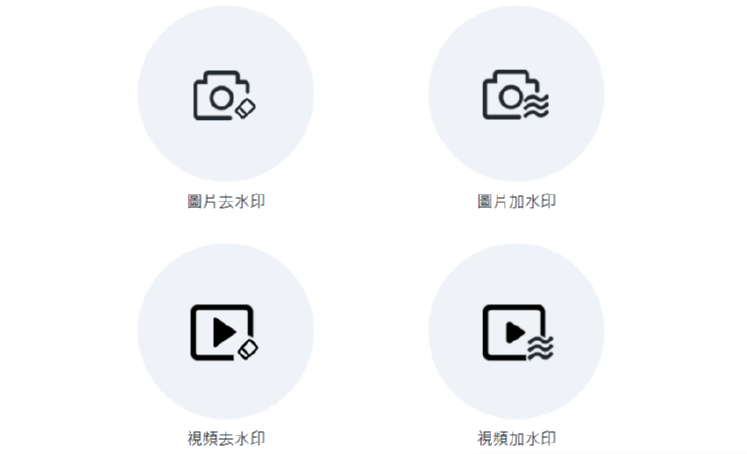Open 圖片去水印 image watermark remover
Viewport: 747px width, 454px height.
225,95
